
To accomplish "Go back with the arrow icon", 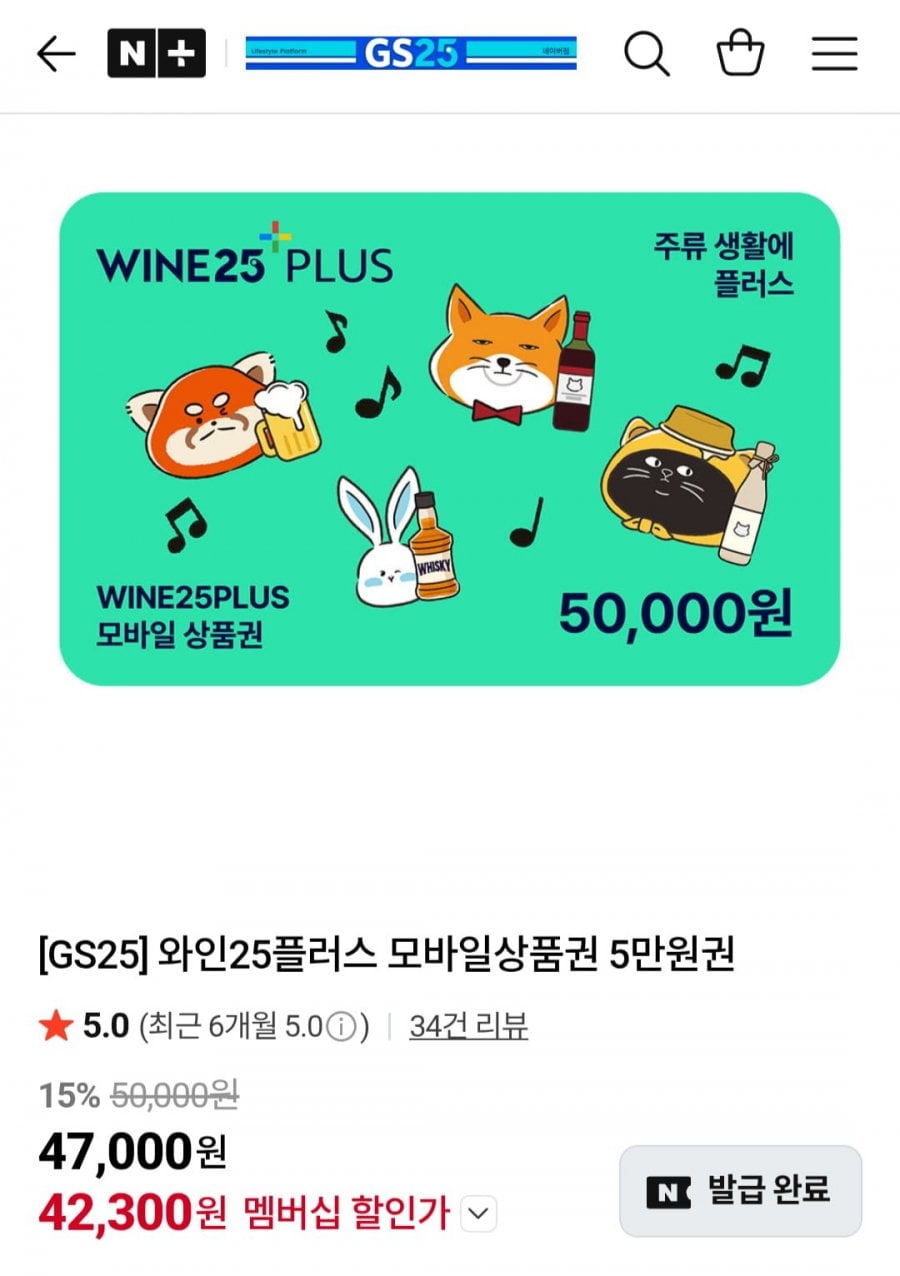I will pos(56,54).
